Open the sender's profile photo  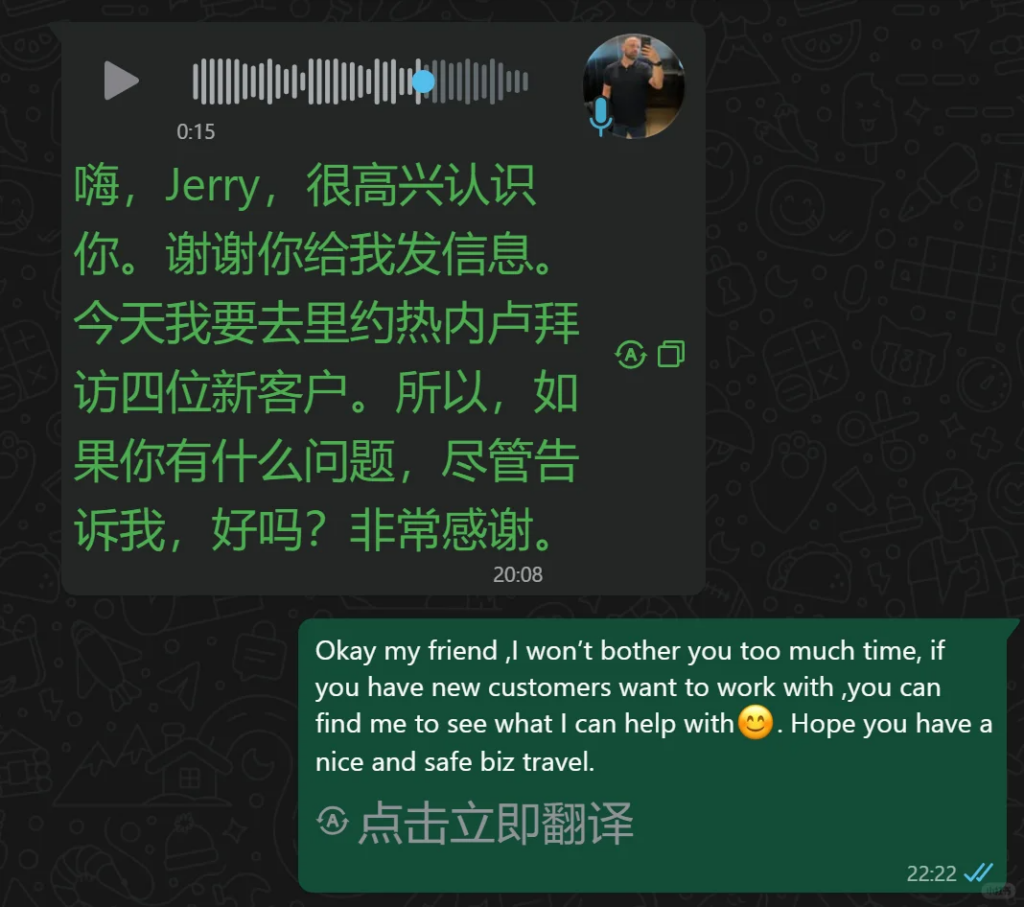(633, 84)
